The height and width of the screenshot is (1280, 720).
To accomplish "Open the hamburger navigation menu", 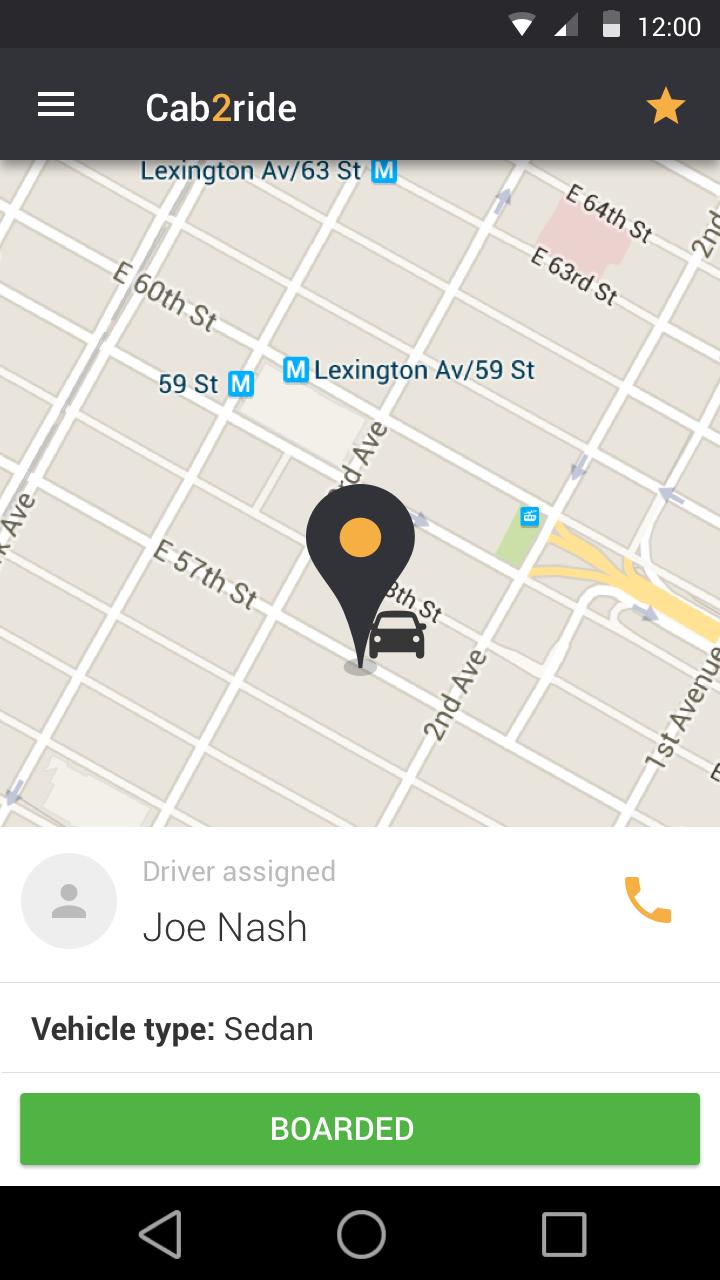I will pos(56,105).
